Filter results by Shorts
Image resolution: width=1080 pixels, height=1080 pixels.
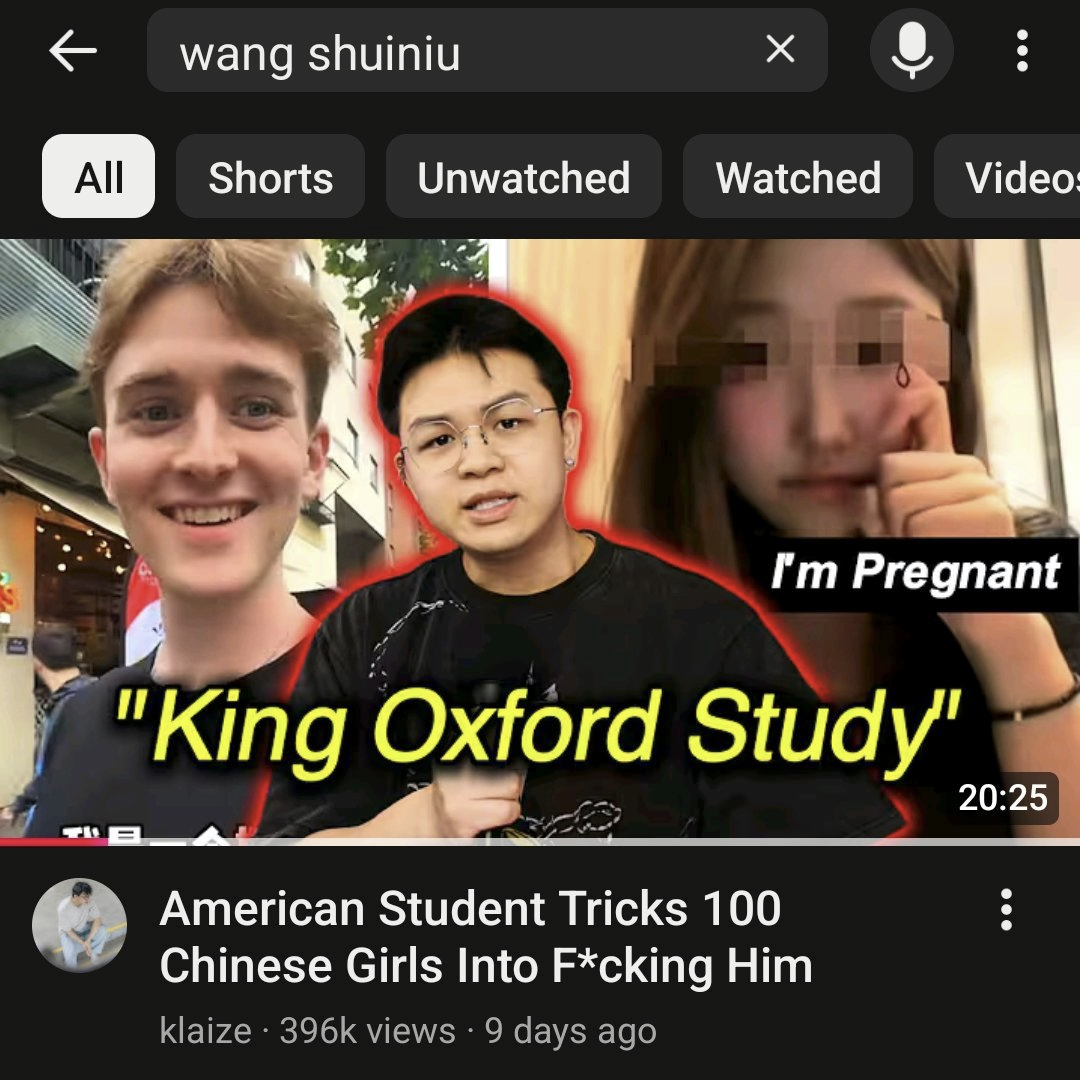pyautogui.click(x=270, y=176)
